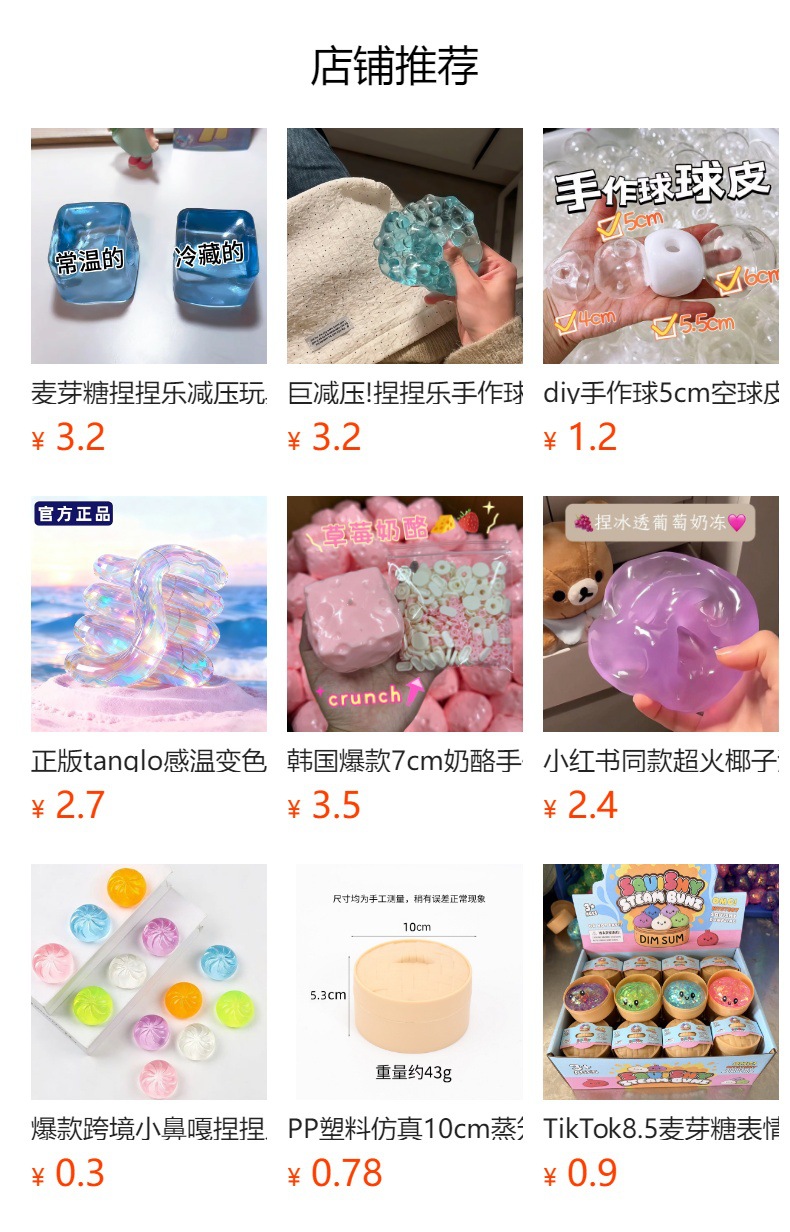Open the 麦芽糖捏捏乐减压玩具 product card
Image resolution: width=790 pixels, height=1232 pixels.
pyautogui.click(x=149, y=292)
